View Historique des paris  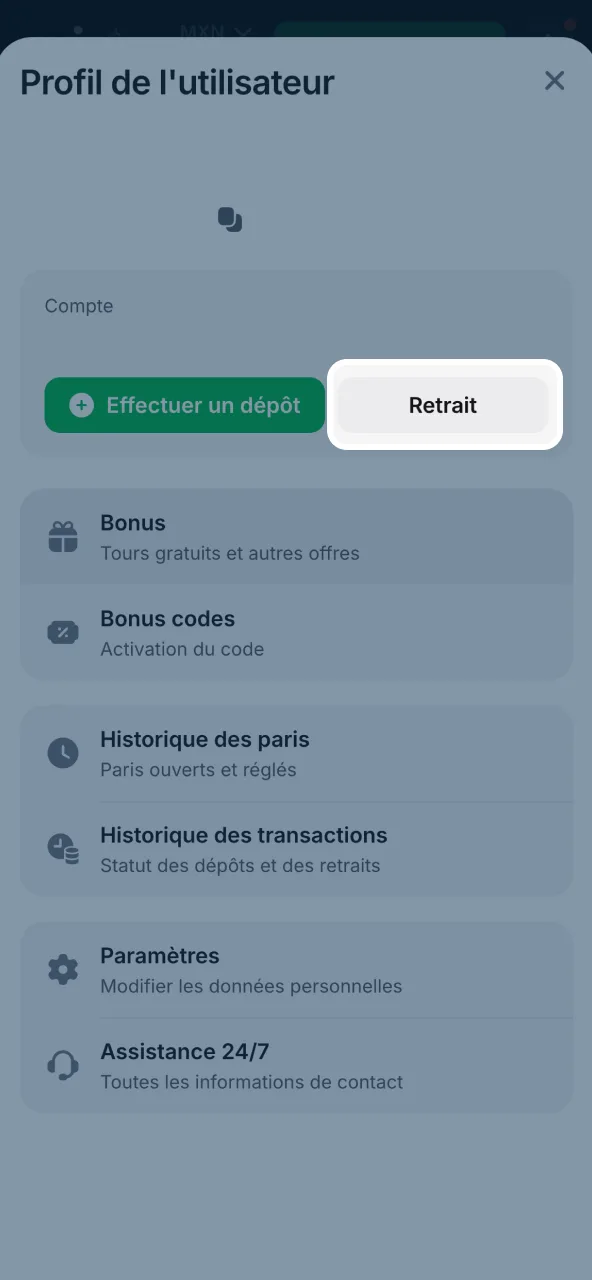tap(297, 754)
